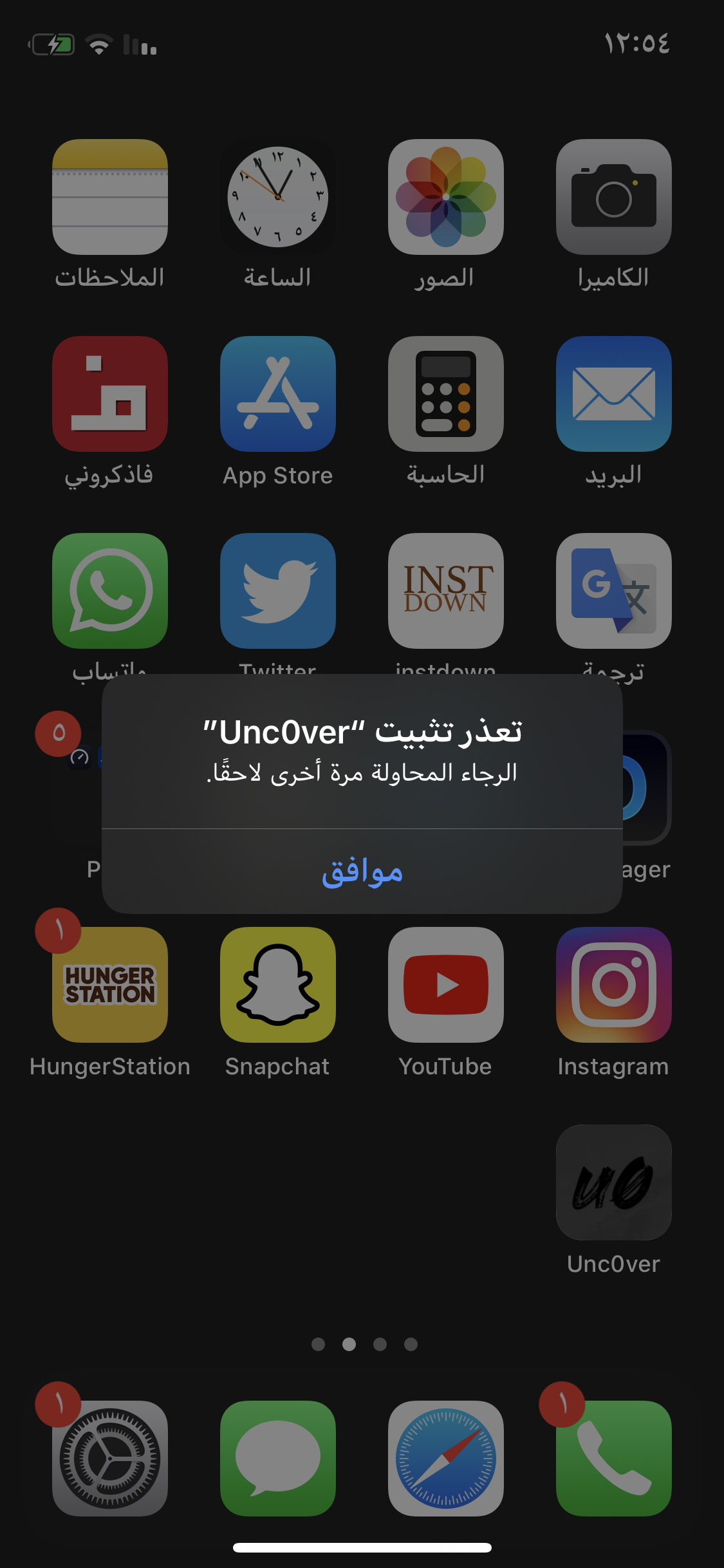The image size is (724, 1568).
Task: Open Instagram
Action: (x=613, y=985)
